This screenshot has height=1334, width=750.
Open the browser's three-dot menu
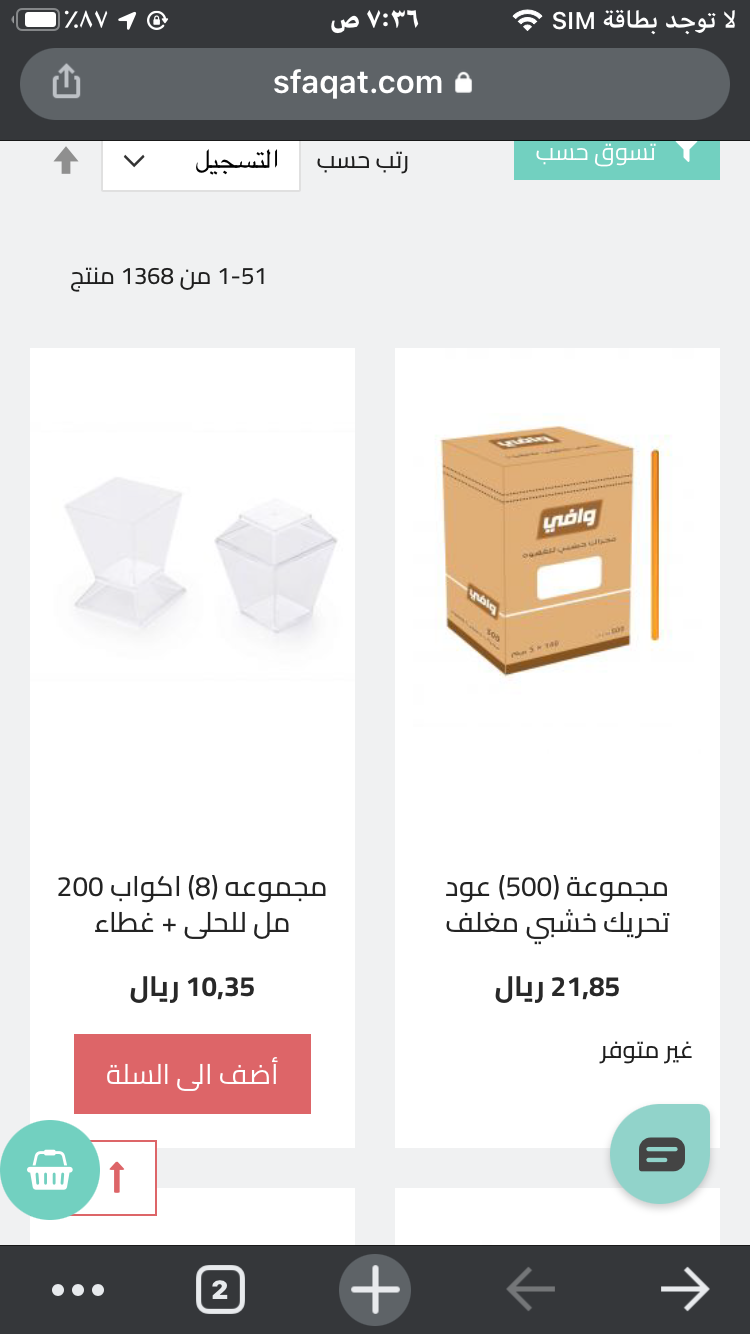[78, 1290]
